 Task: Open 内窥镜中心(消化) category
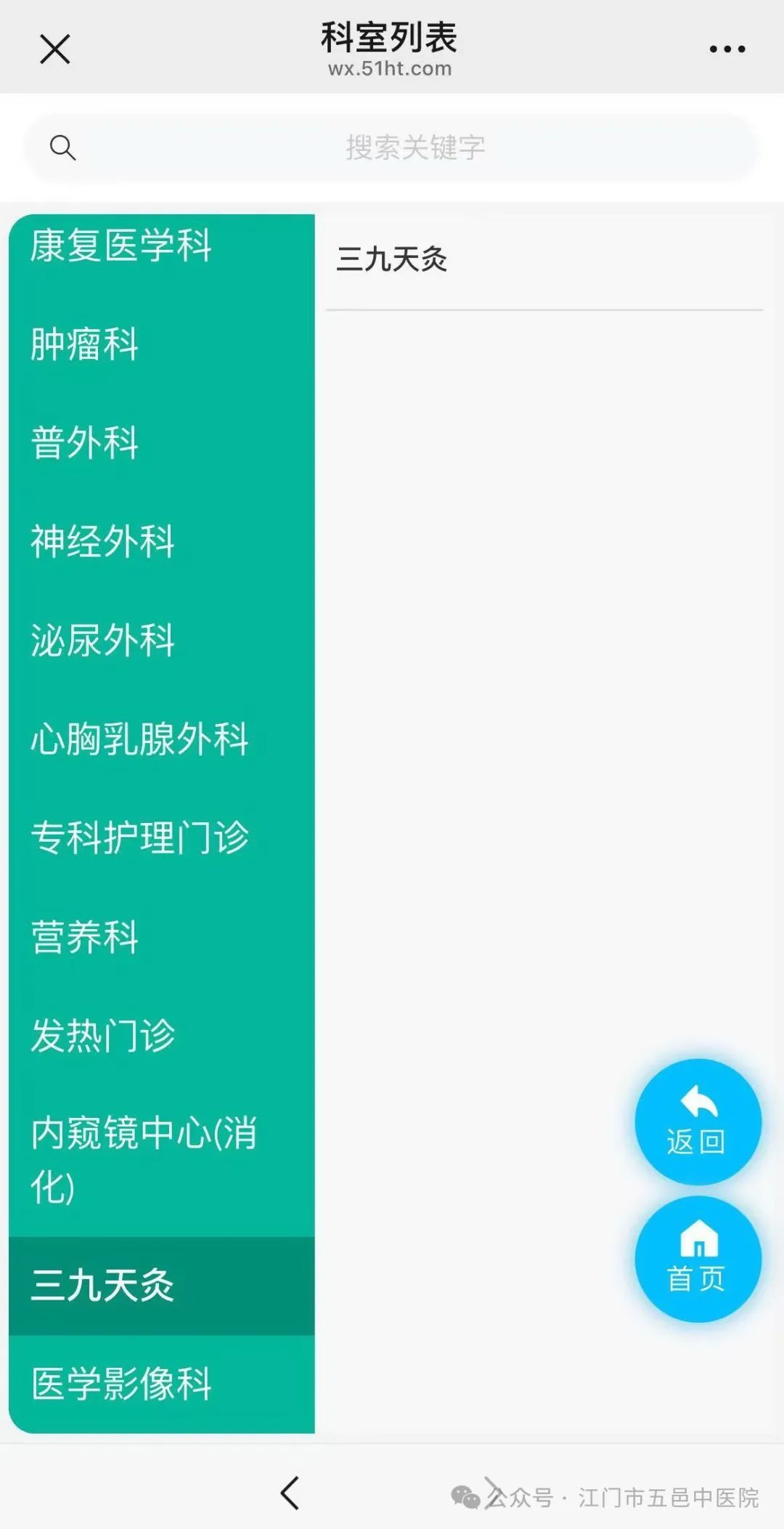click(143, 1159)
